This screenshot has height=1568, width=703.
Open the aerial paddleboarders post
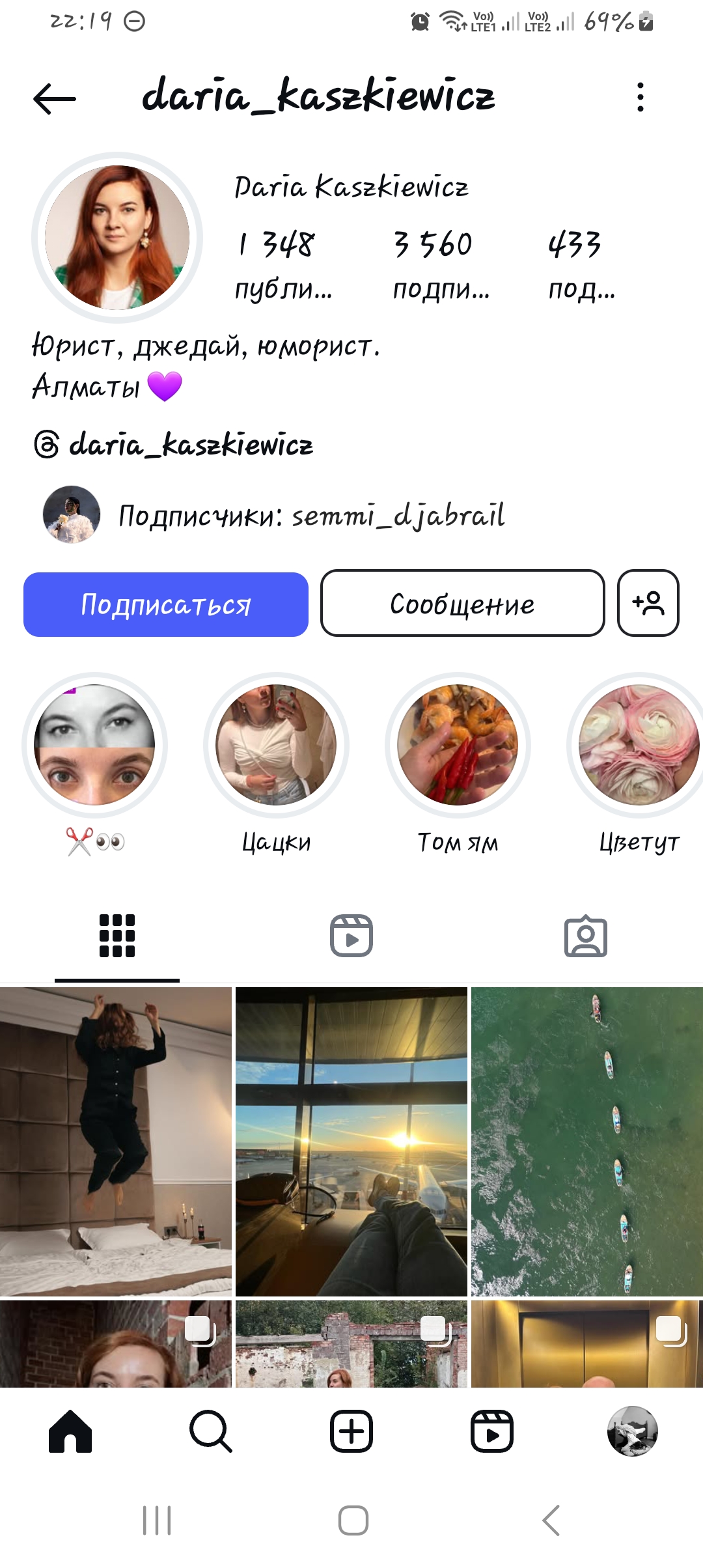[x=587, y=1141]
